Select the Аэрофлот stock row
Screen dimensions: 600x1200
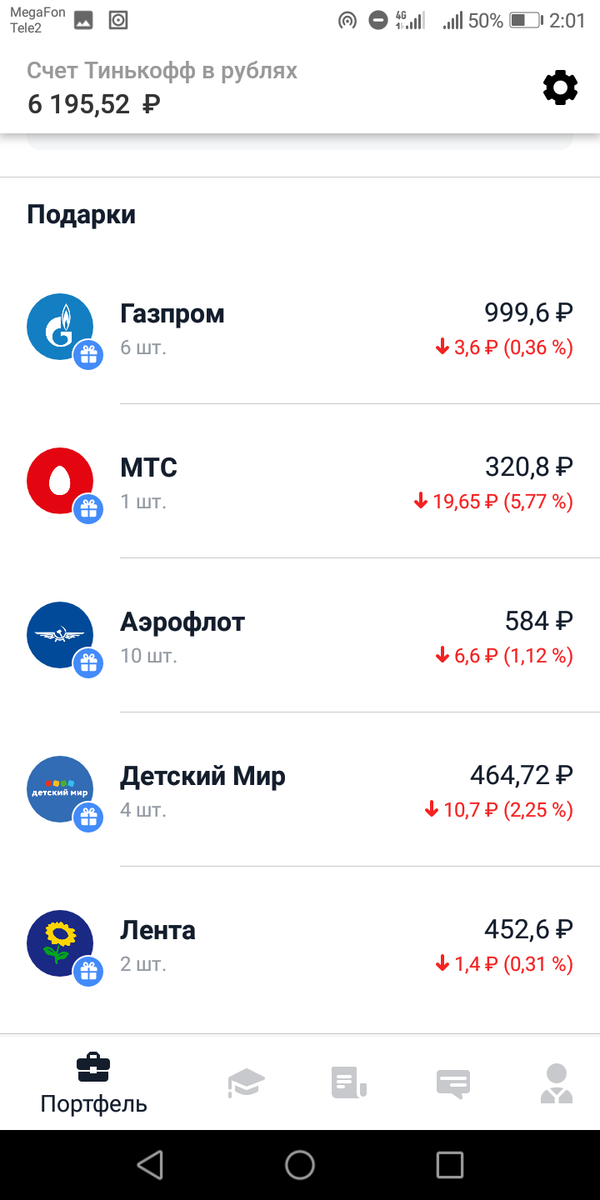click(300, 636)
